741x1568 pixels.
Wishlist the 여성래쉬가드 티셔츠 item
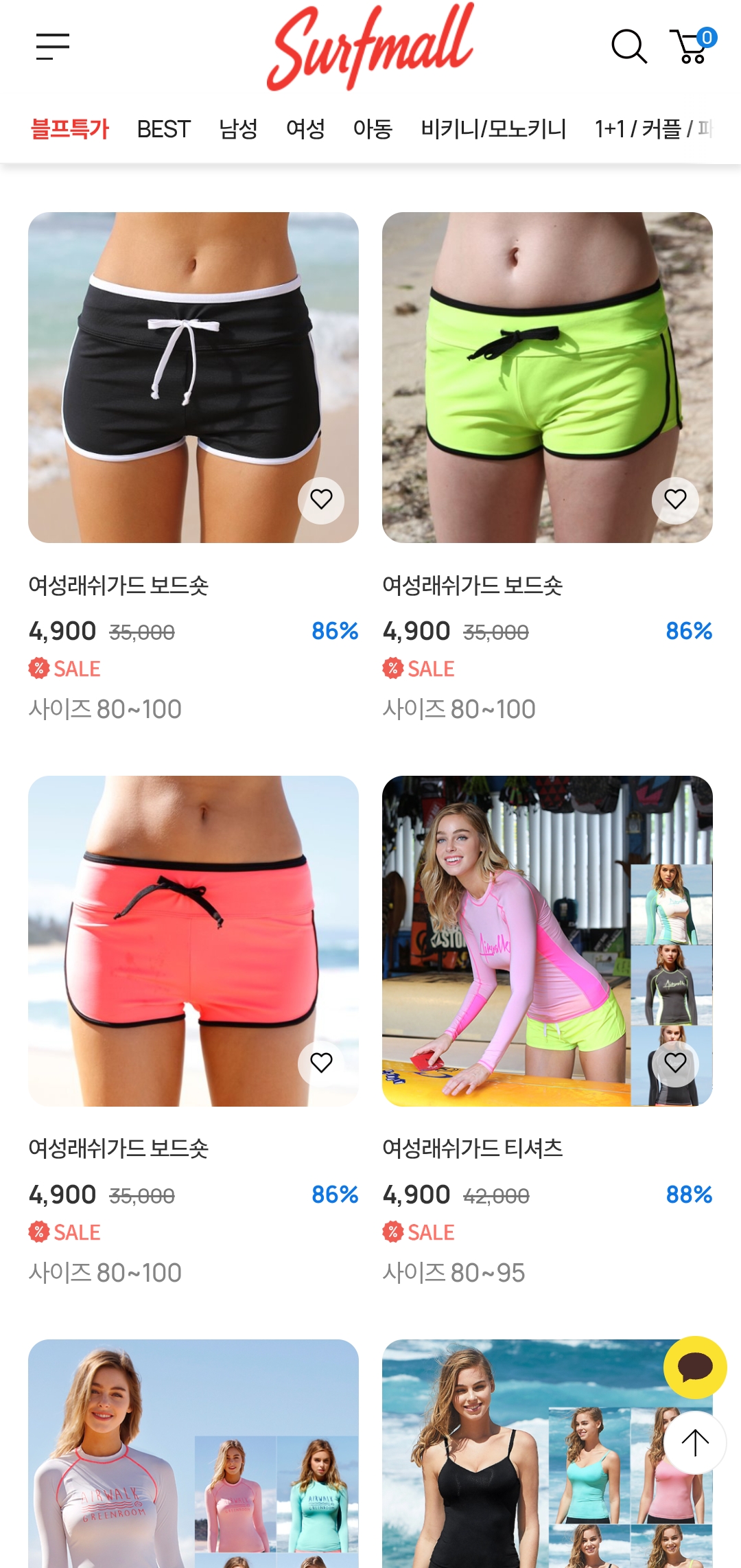click(675, 1063)
